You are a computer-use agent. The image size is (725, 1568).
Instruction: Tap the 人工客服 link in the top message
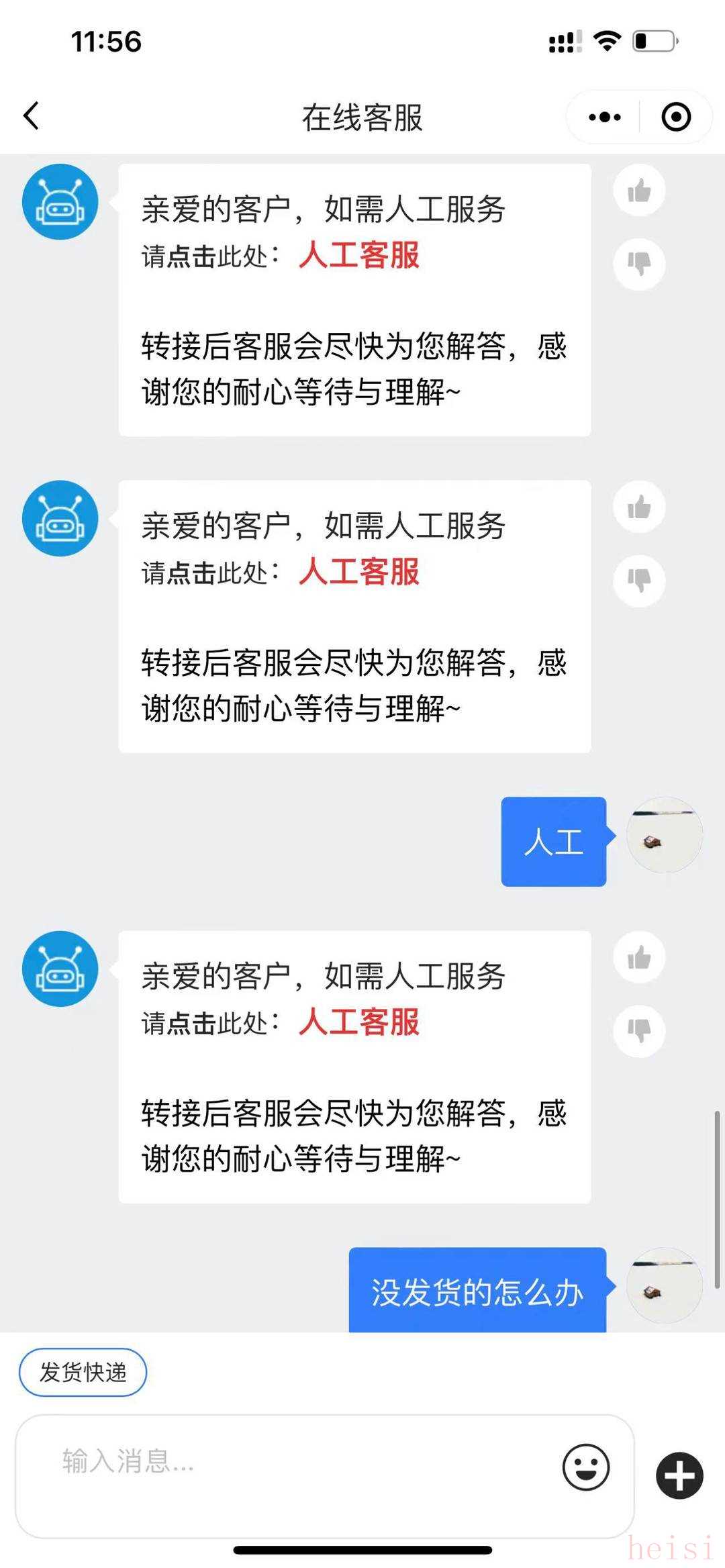359,256
